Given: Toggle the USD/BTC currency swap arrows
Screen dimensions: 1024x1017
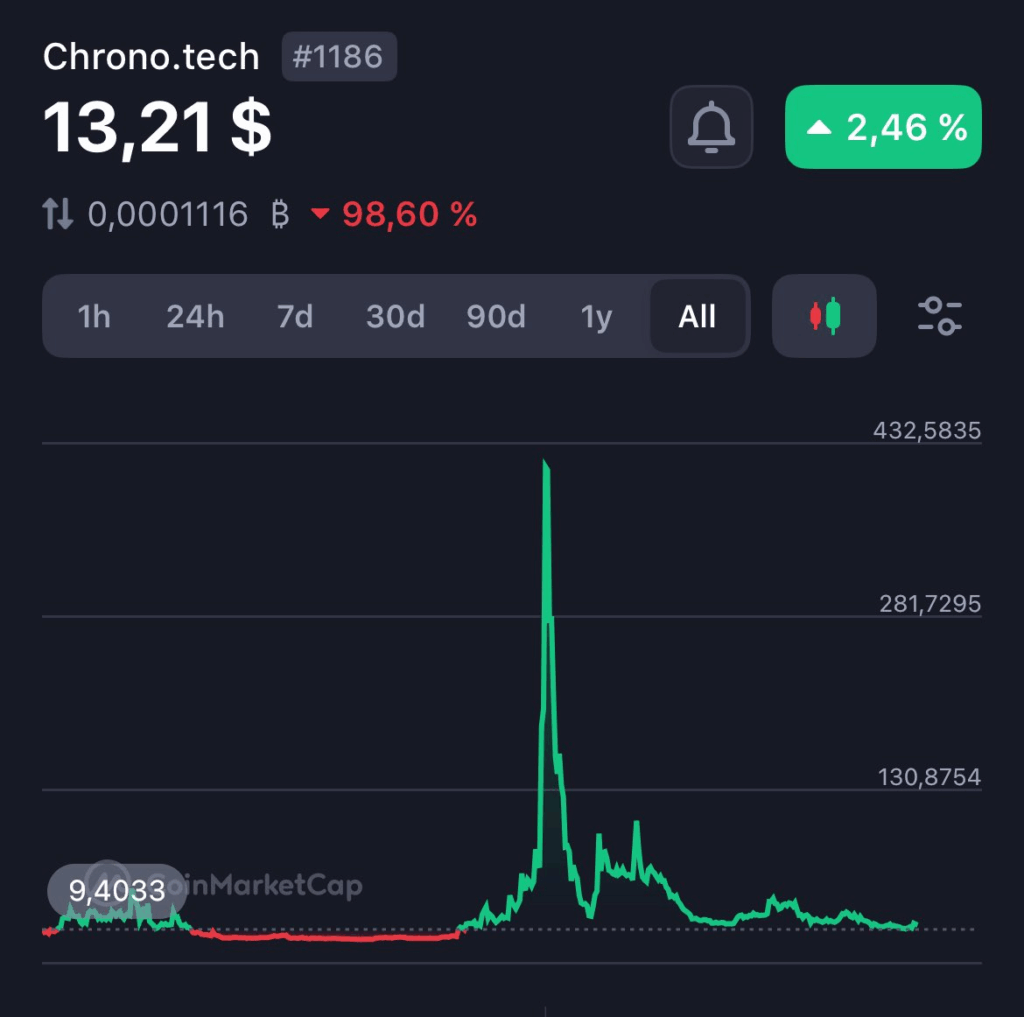Looking at the screenshot, I should point(58,214).
